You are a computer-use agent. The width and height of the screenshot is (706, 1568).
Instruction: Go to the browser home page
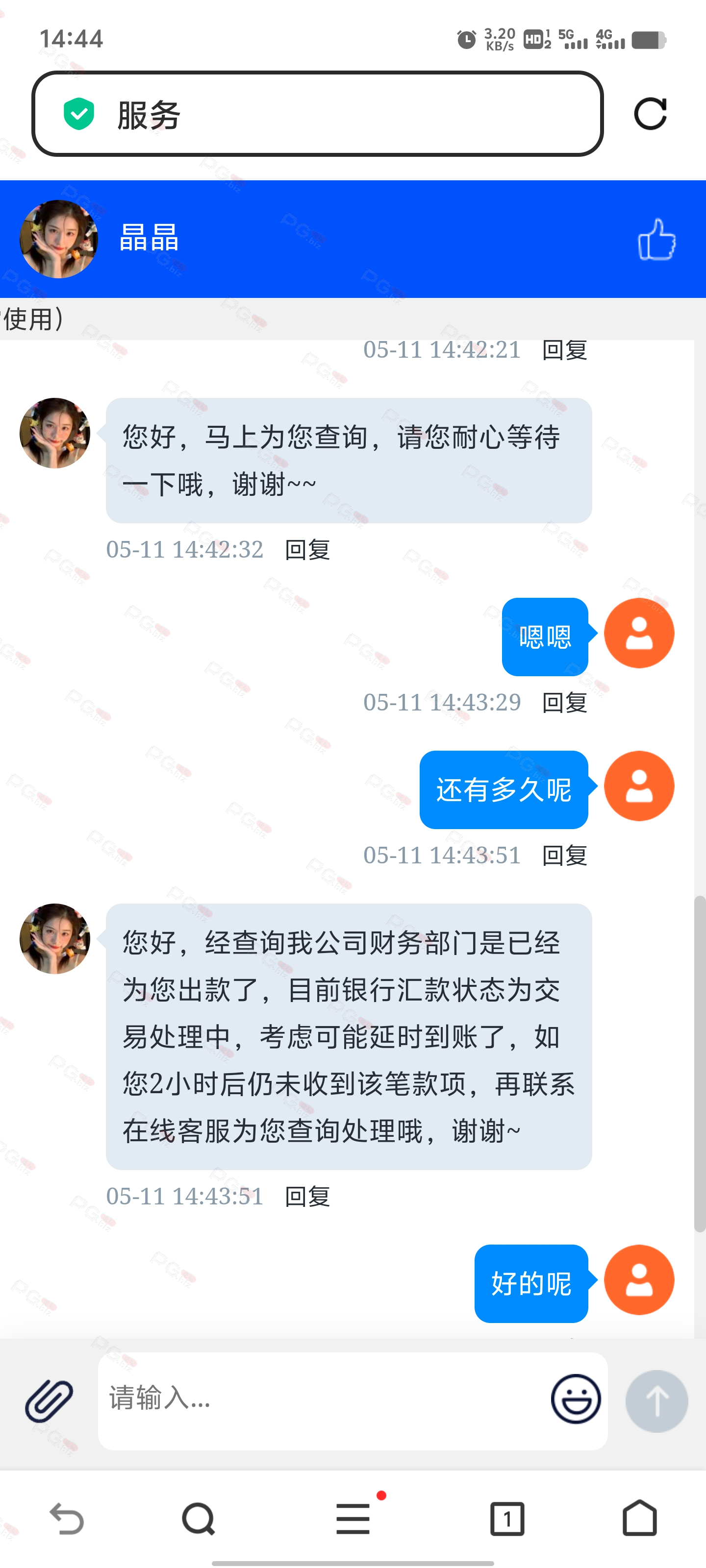(x=639, y=1519)
